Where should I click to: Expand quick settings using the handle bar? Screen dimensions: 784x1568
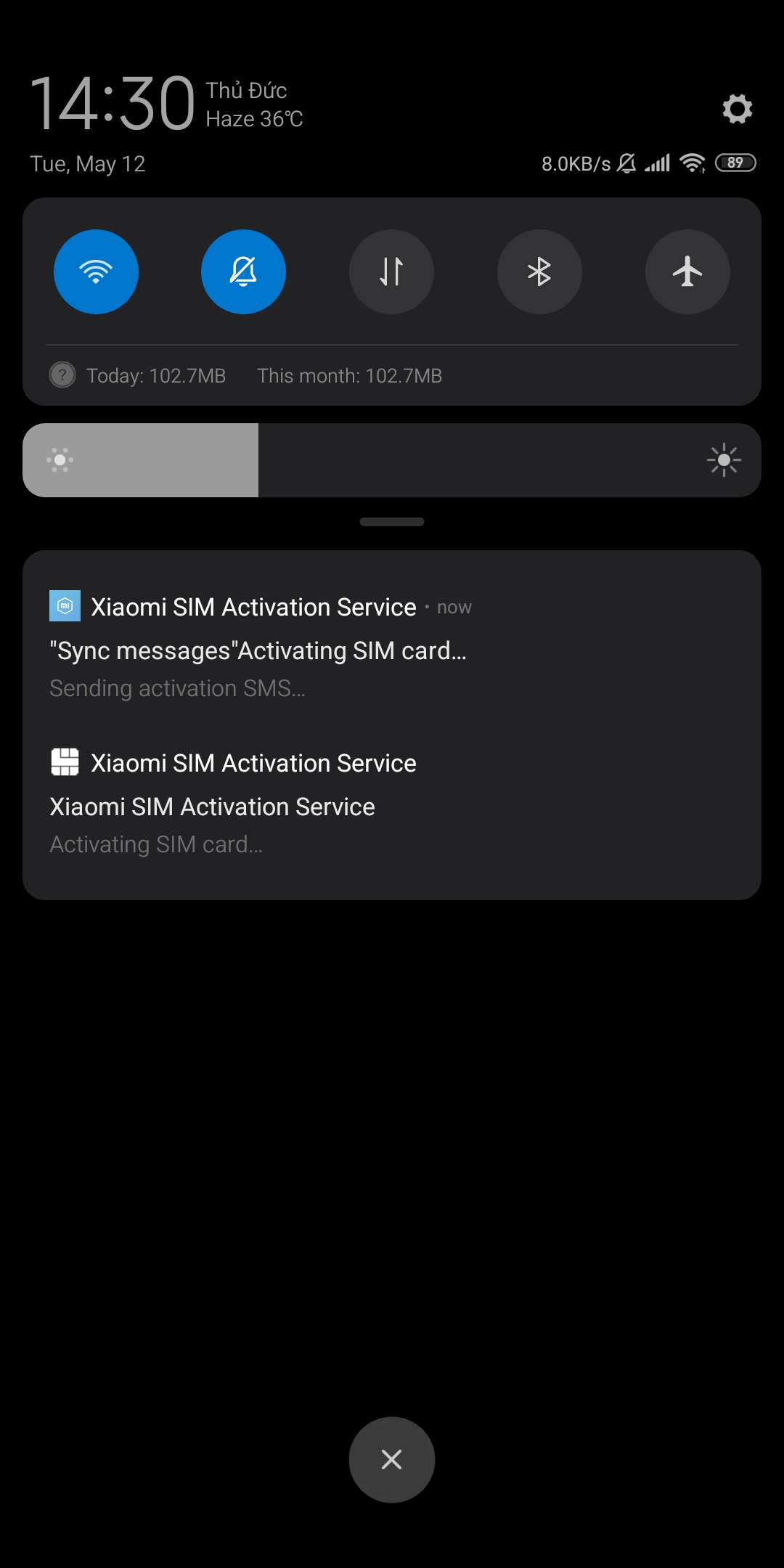[x=392, y=522]
